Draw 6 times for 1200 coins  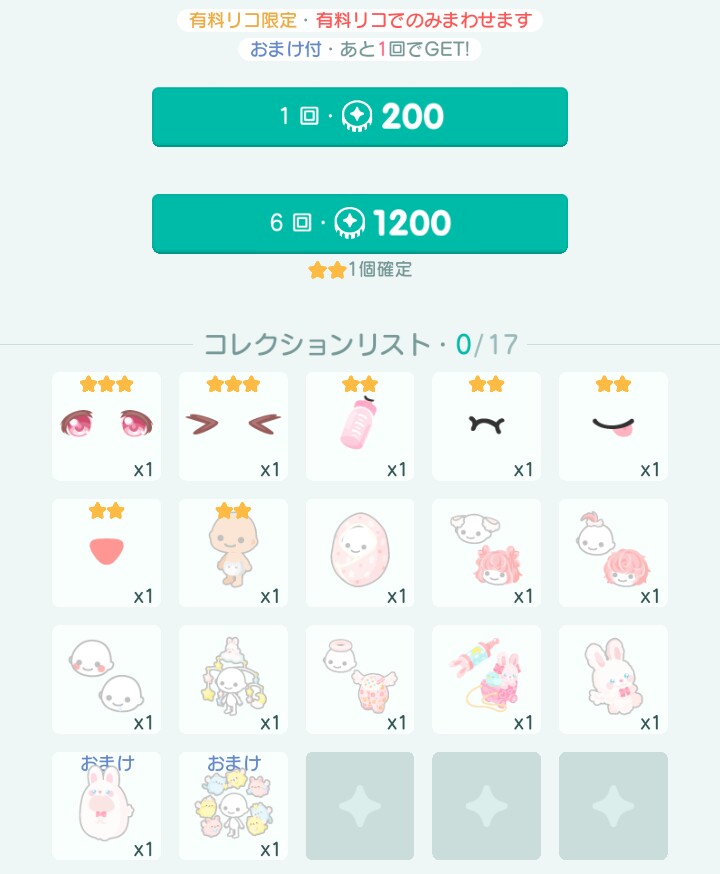(x=360, y=223)
